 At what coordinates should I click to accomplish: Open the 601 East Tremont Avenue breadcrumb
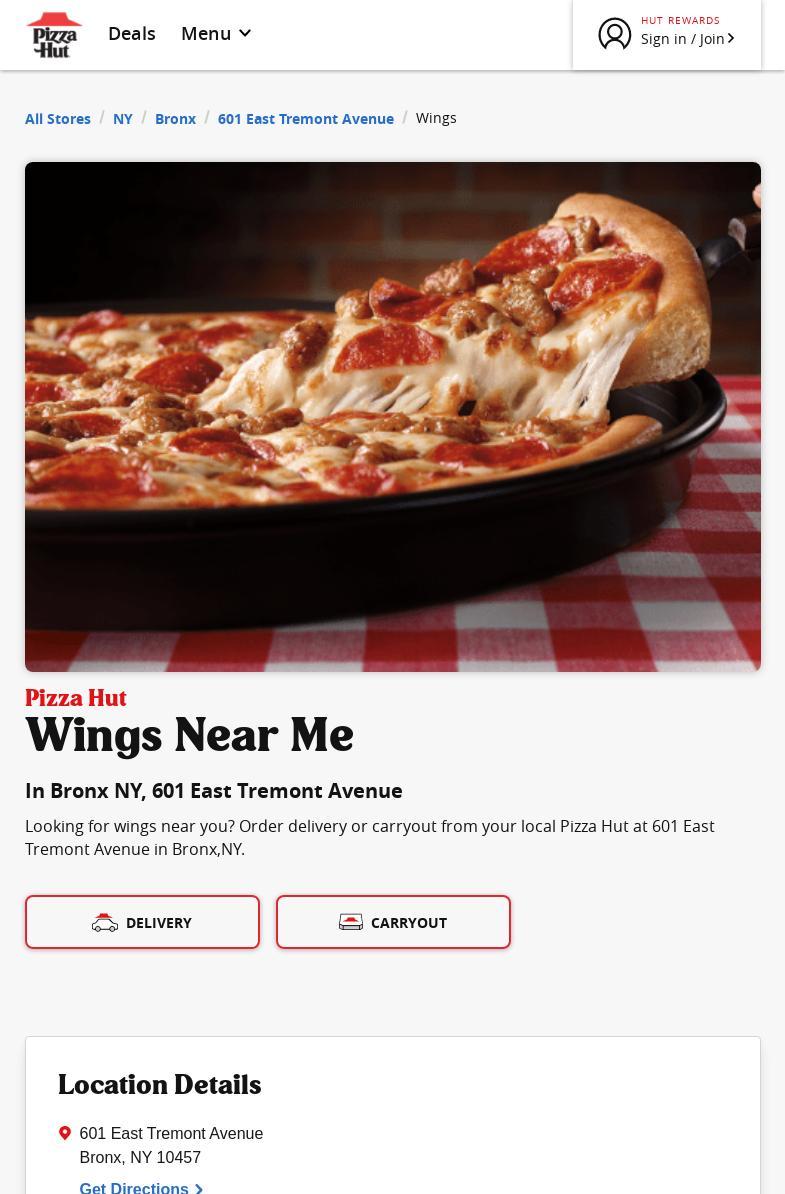coord(305,118)
